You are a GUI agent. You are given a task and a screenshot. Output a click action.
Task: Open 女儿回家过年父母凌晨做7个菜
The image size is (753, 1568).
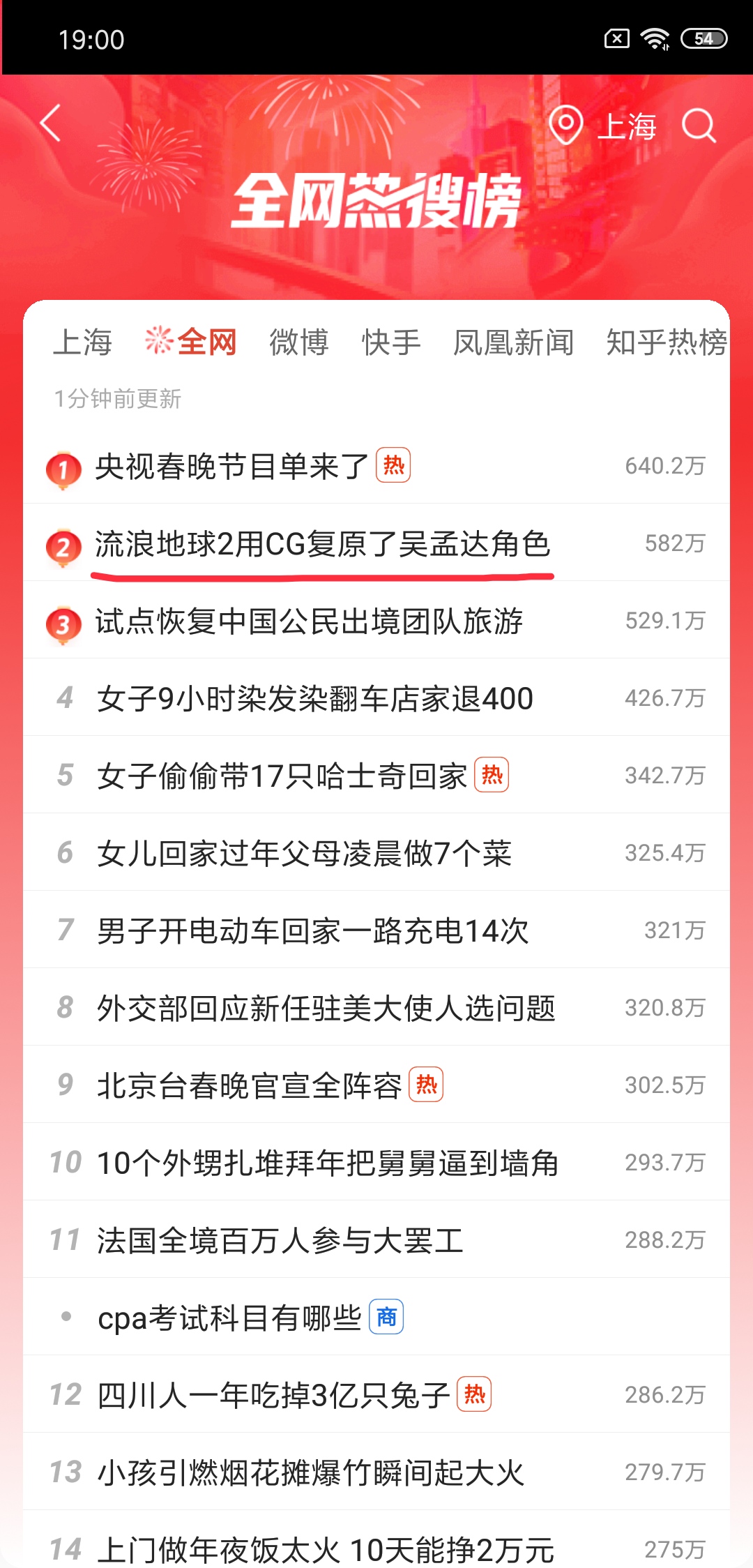click(x=304, y=854)
